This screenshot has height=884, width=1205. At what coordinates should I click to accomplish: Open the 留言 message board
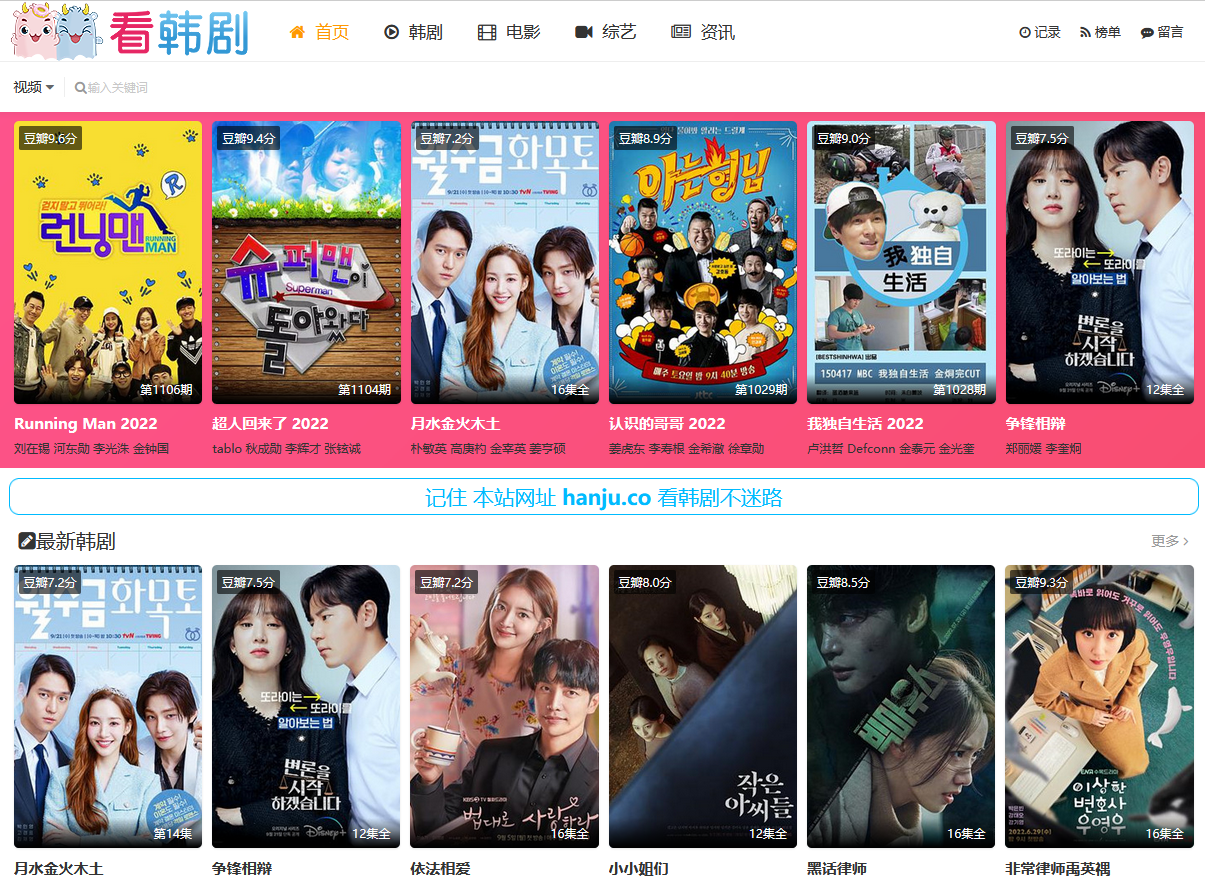click(1162, 32)
